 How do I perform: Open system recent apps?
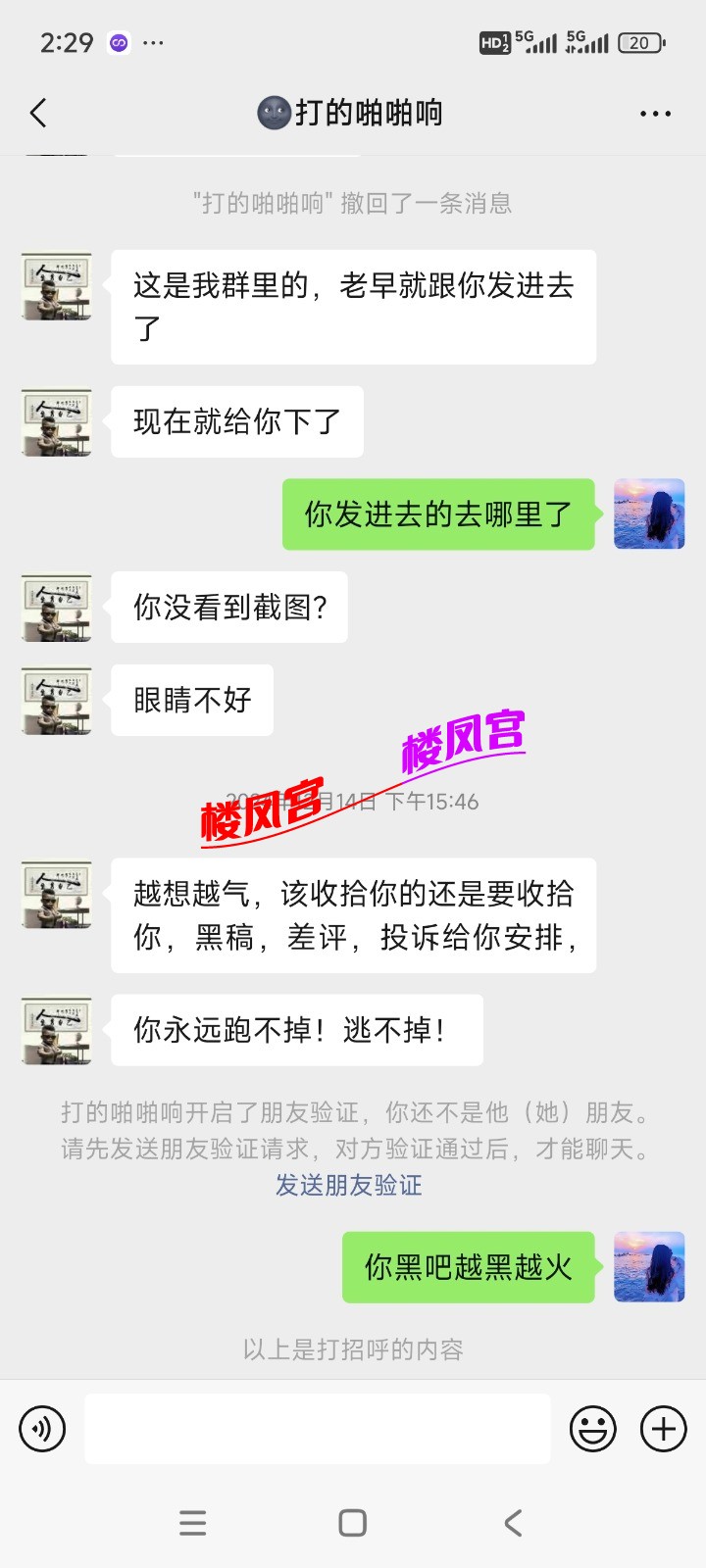193,1523
